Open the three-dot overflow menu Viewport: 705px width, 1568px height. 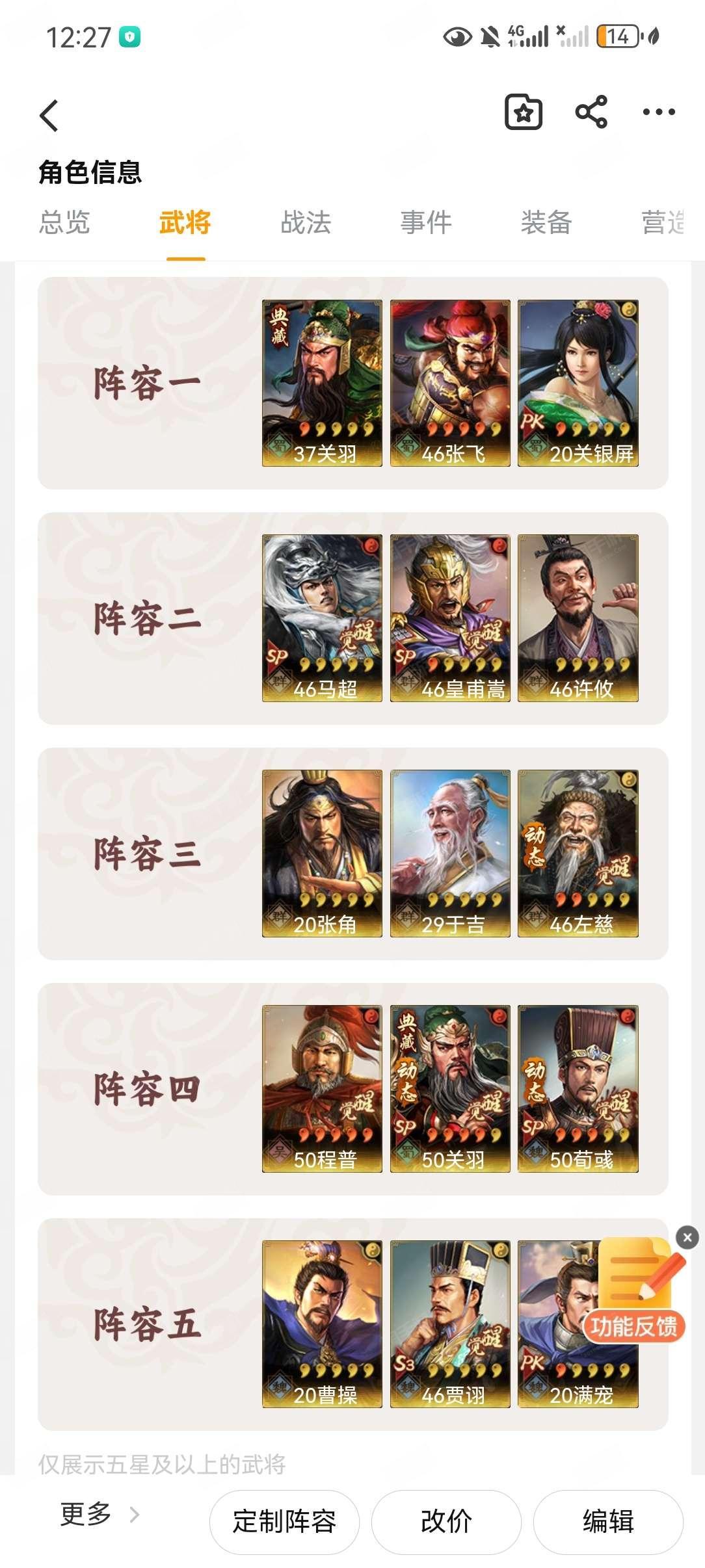point(658,112)
